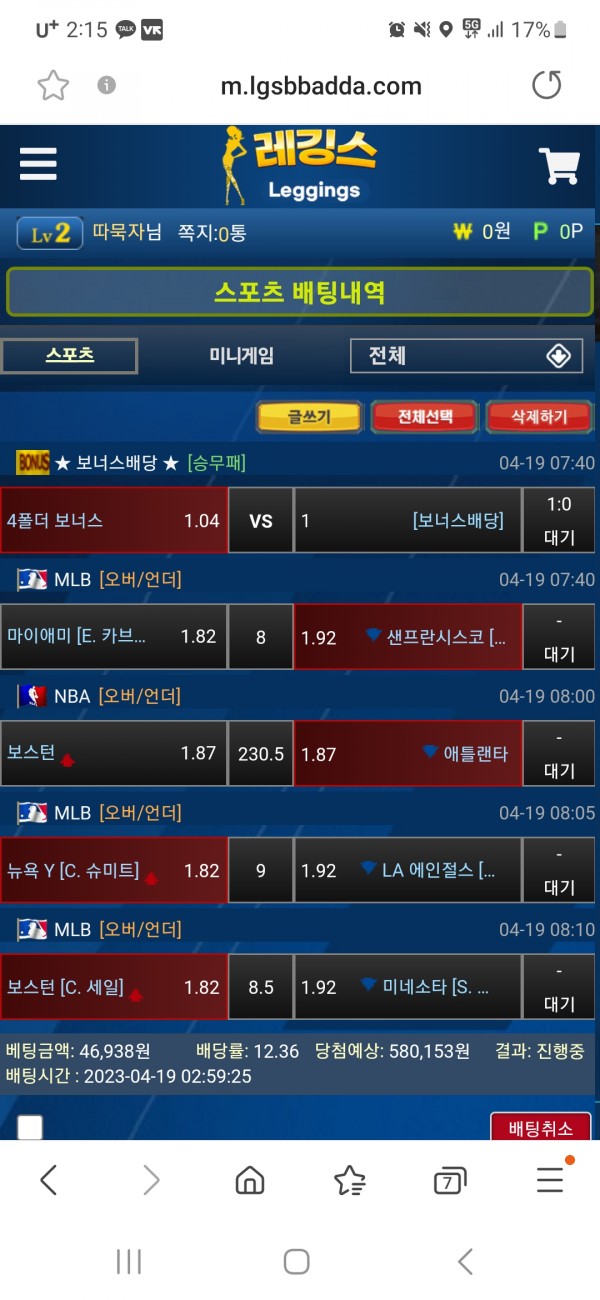Go back to the previous web page

pos(48,1181)
